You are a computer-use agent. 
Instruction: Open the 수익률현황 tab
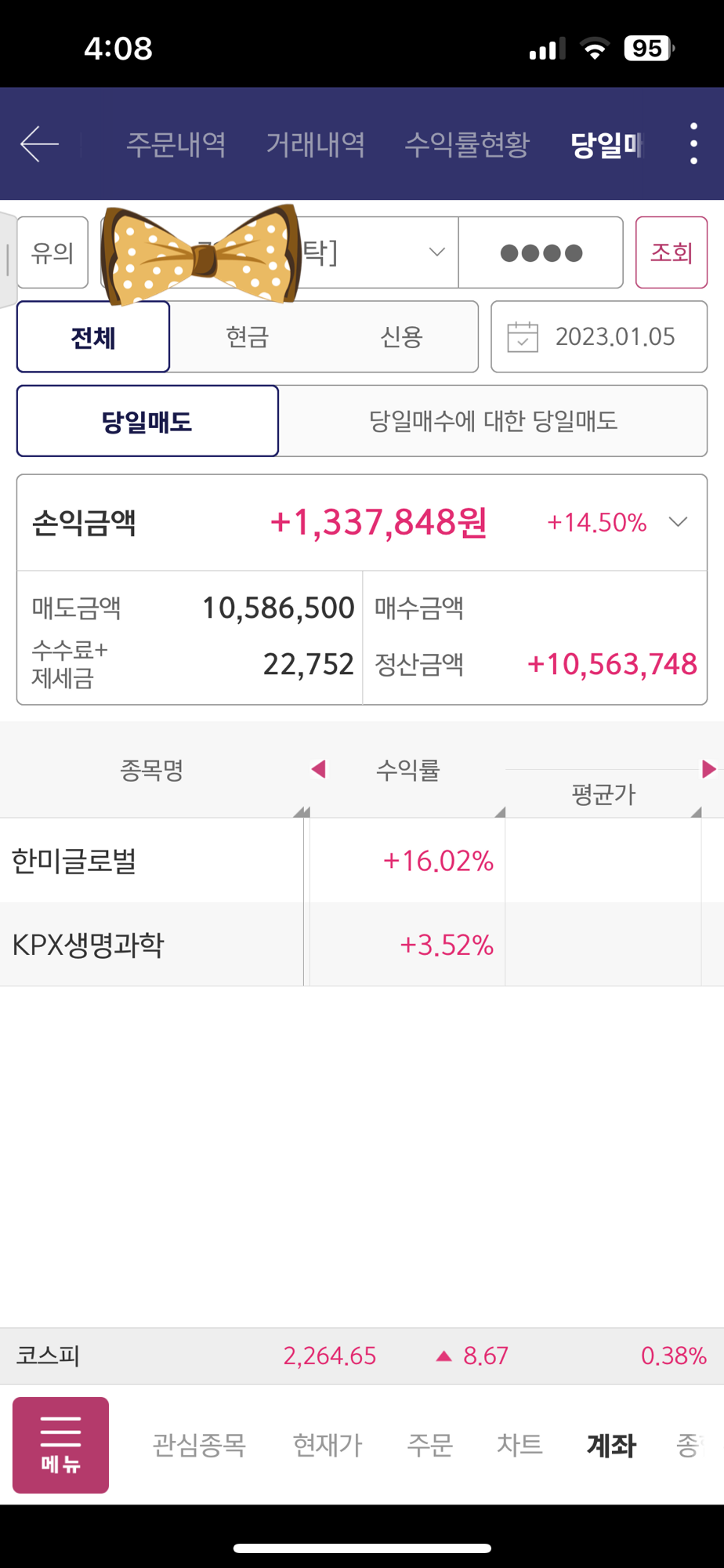point(467,144)
